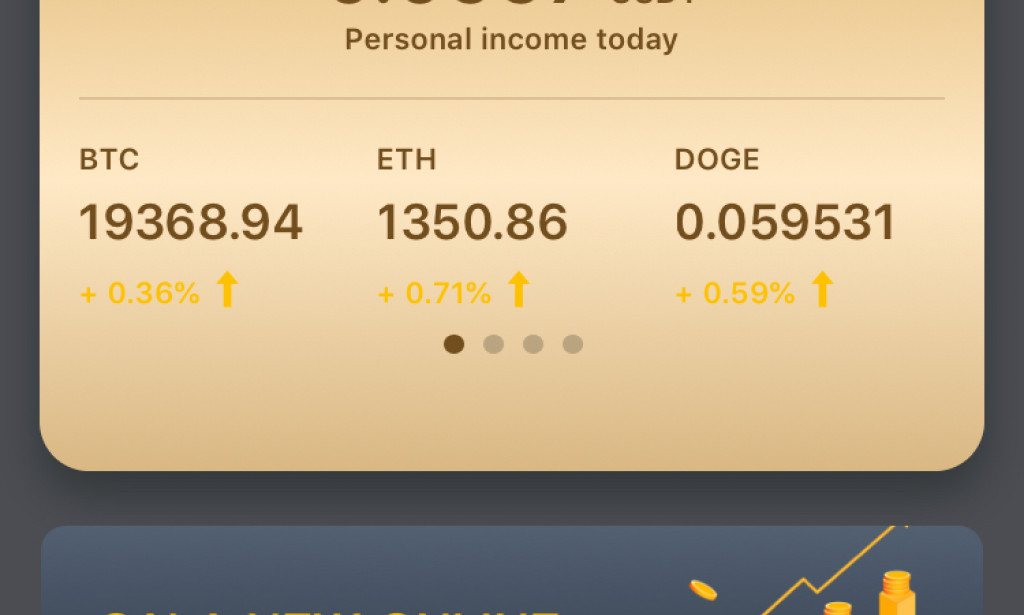Open the ETH price ticker
The height and width of the screenshot is (615, 1024).
point(472,224)
